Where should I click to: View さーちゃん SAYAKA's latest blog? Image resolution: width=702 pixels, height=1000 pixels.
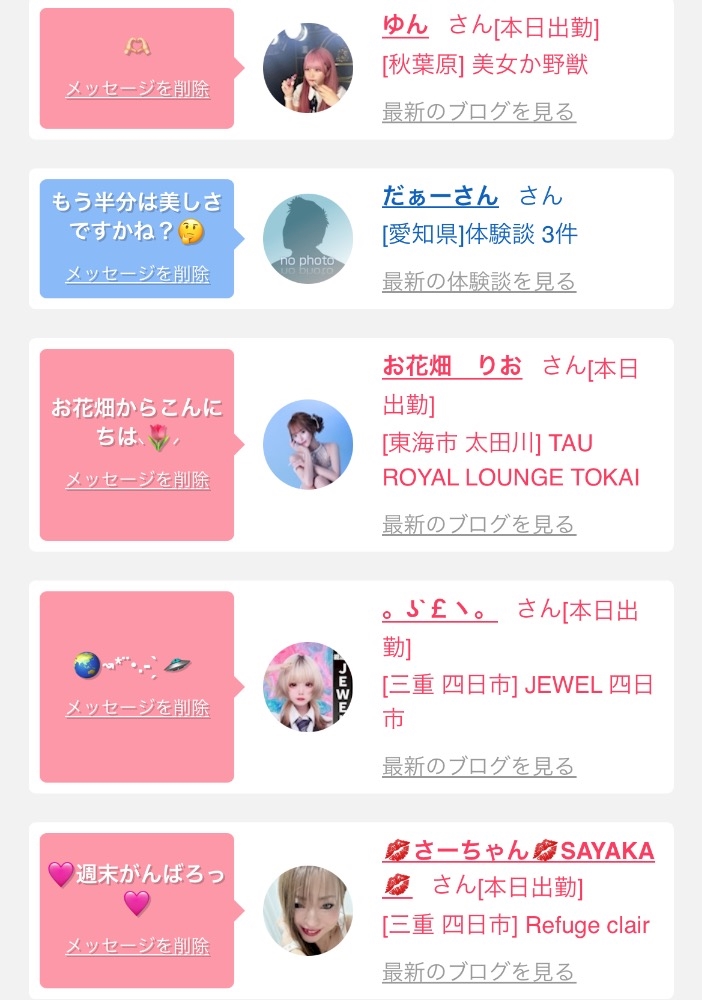(x=478, y=971)
